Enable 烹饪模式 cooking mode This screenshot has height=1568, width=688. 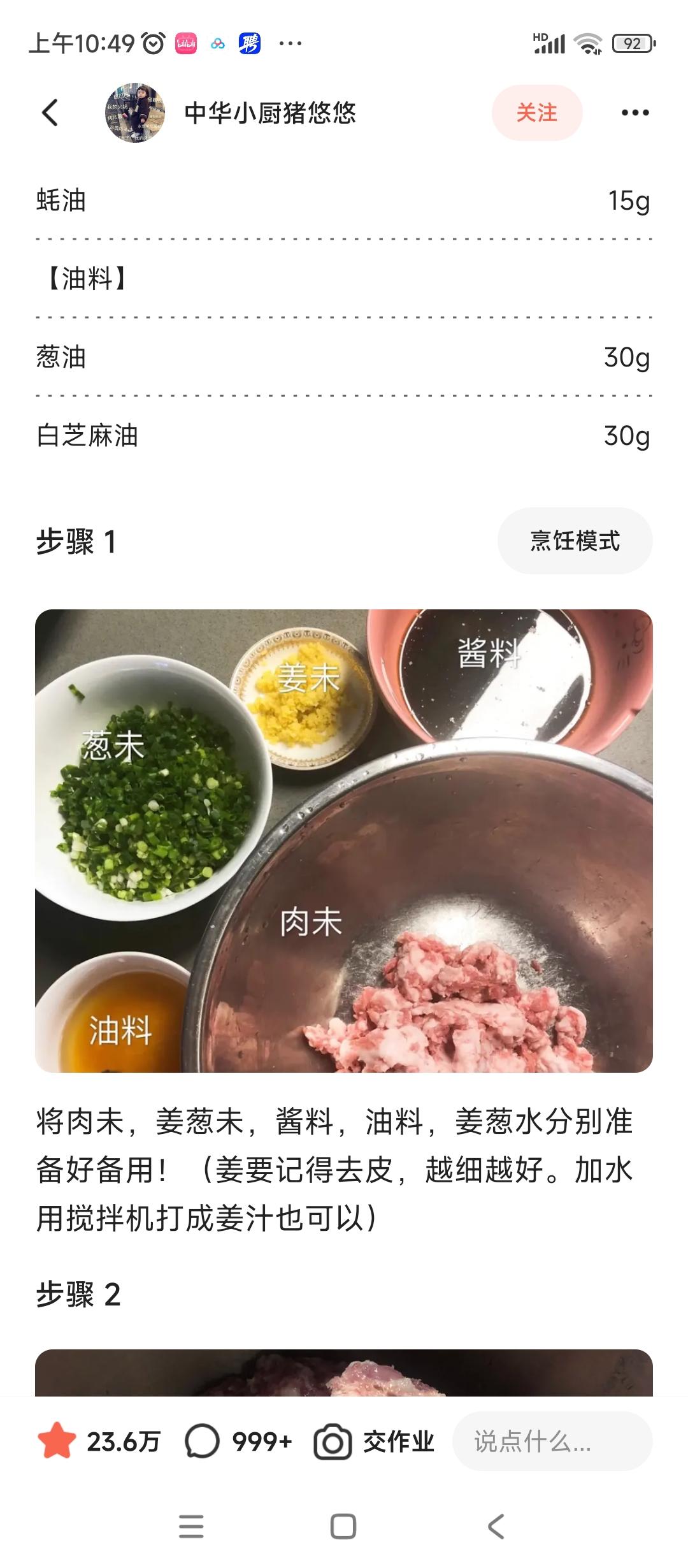tap(574, 540)
